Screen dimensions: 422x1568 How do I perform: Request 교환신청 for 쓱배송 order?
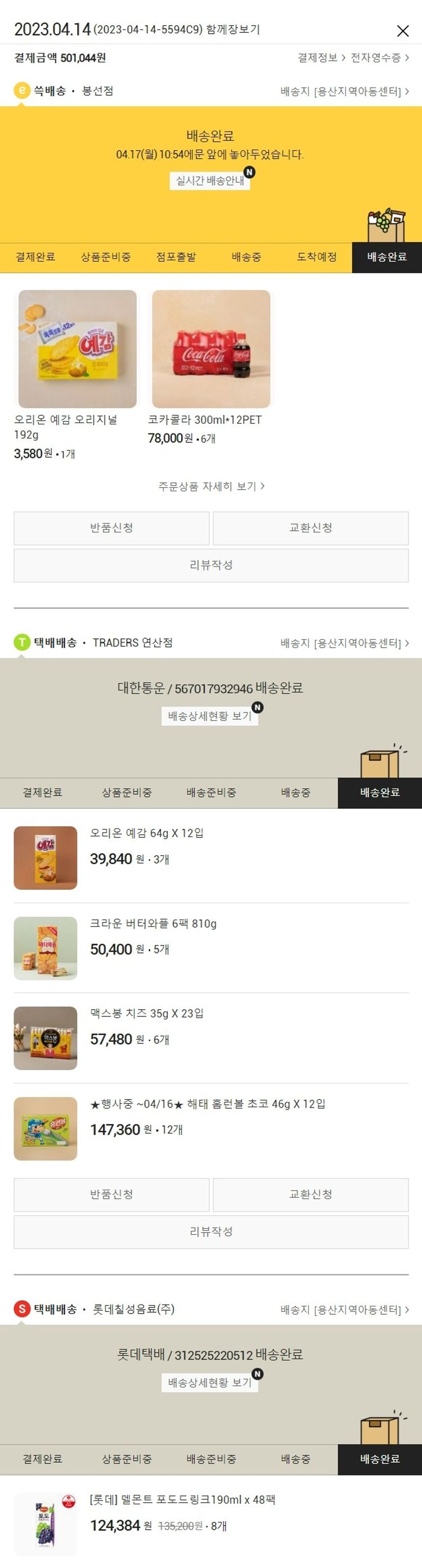(311, 528)
